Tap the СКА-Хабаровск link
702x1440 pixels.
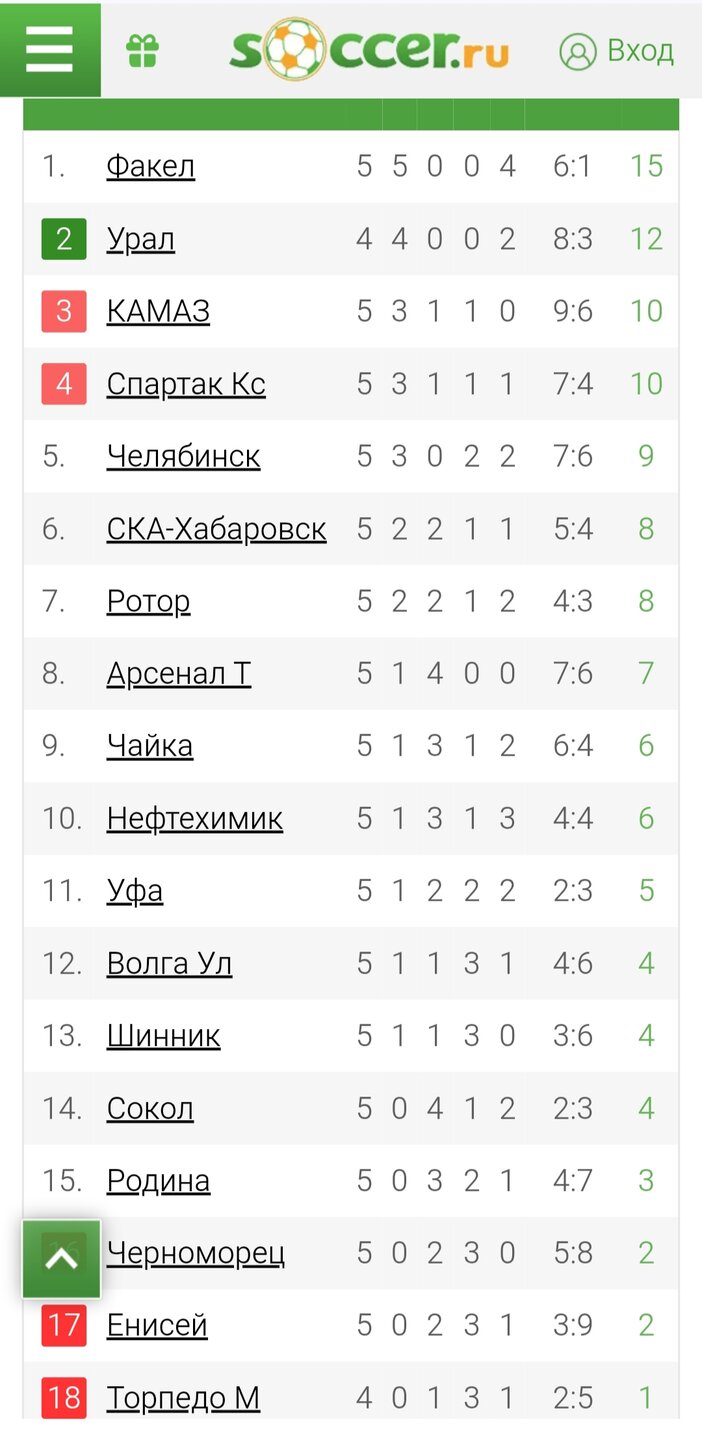tap(217, 528)
